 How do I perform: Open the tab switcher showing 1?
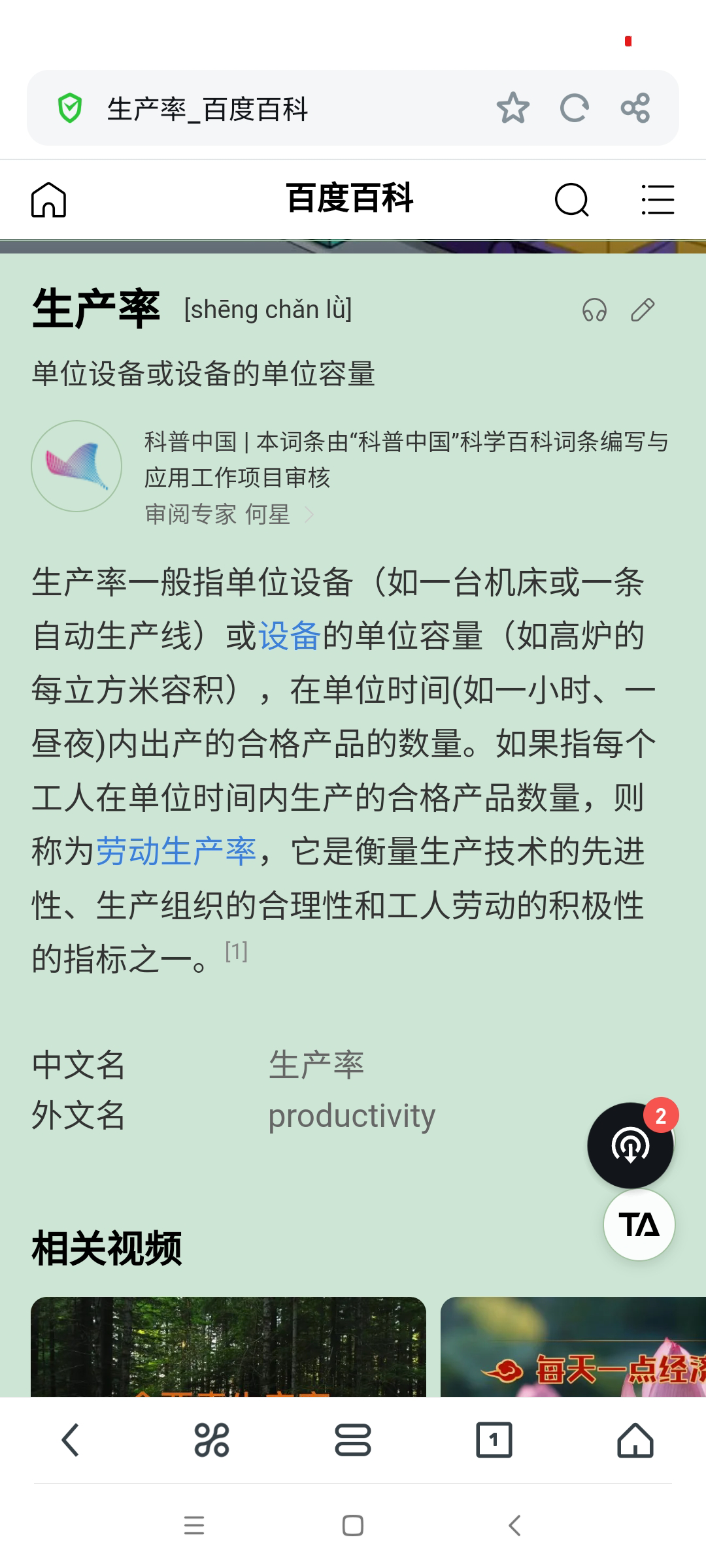pos(494,1440)
